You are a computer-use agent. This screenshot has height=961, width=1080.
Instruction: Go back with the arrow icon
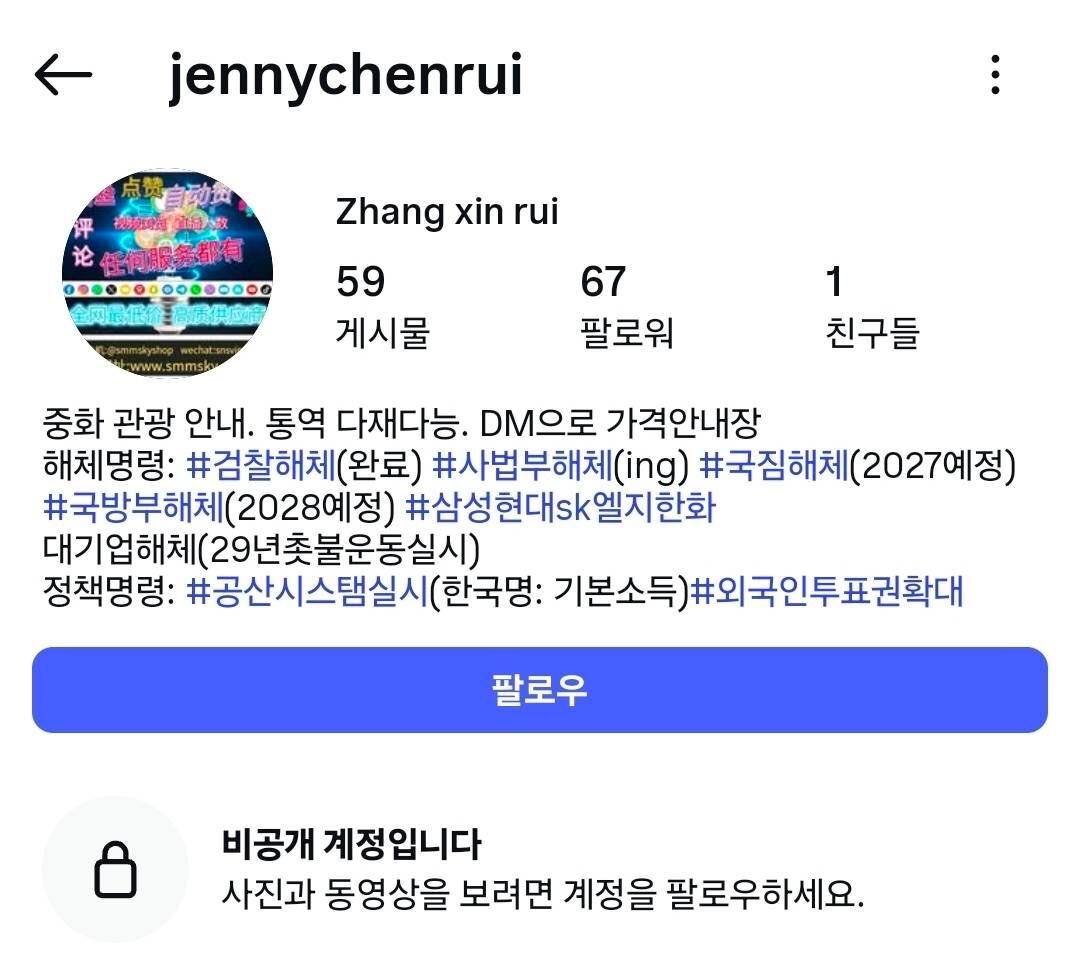click(63, 75)
